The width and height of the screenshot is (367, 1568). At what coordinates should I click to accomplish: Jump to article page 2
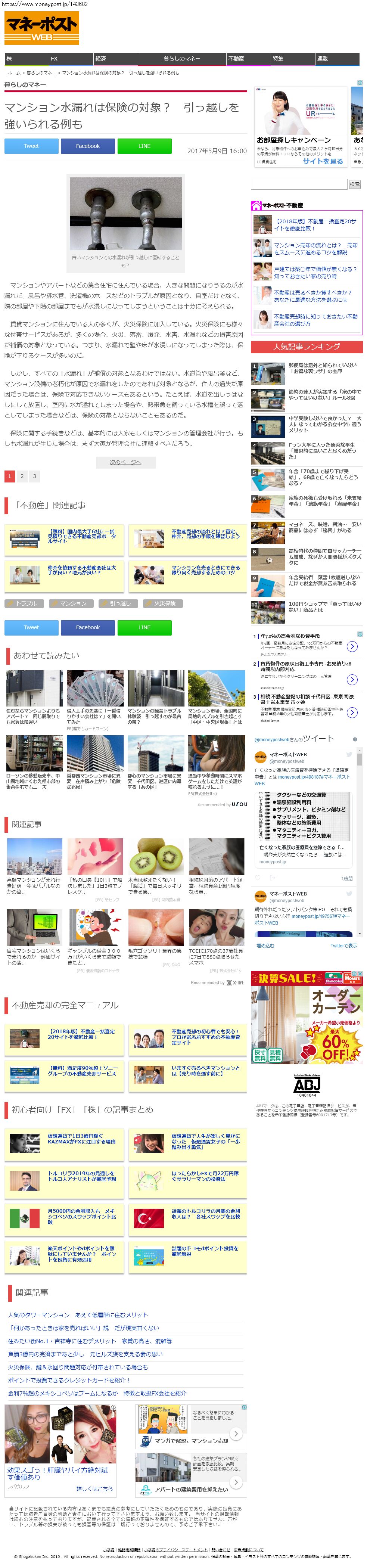tap(22, 476)
